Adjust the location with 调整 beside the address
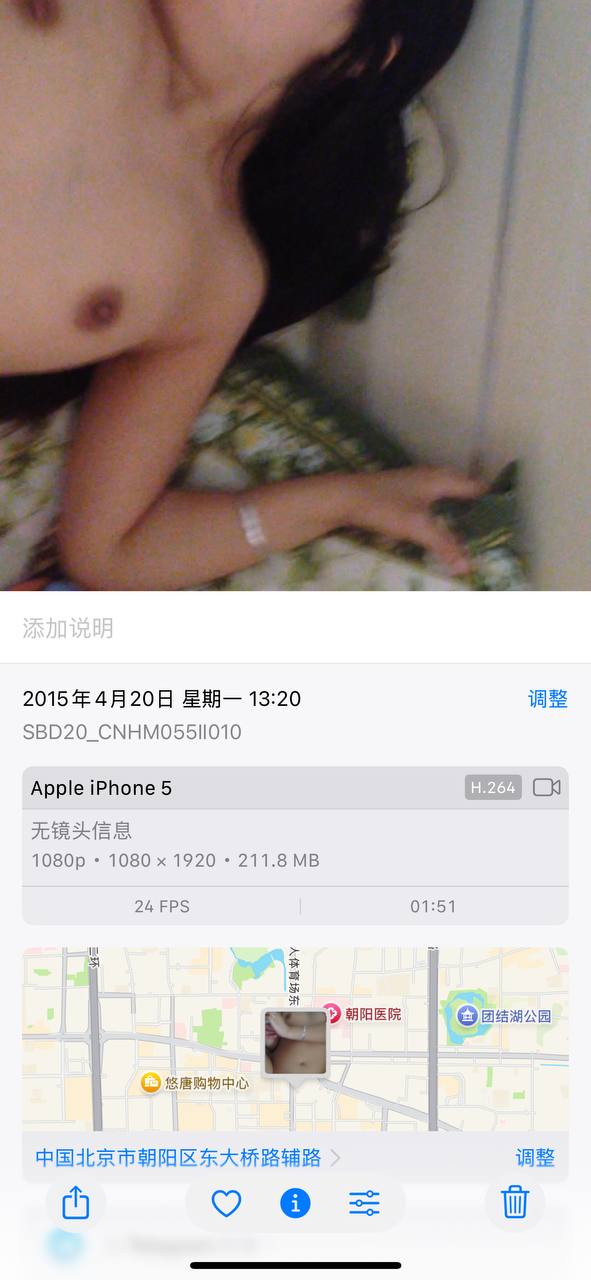Screen dimensions: 591x1280 [x=535, y=1157]
